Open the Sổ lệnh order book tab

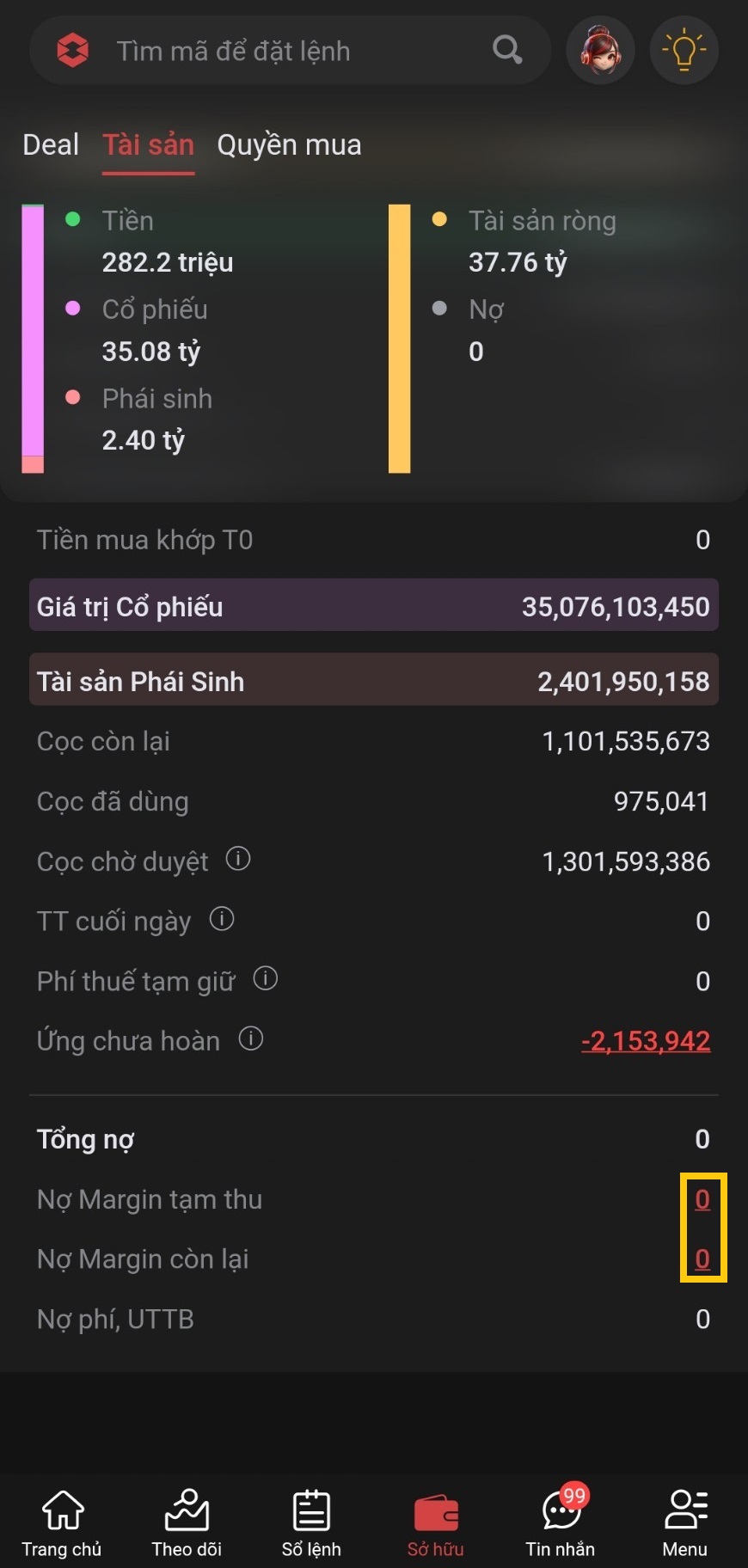click(311, 1522)
